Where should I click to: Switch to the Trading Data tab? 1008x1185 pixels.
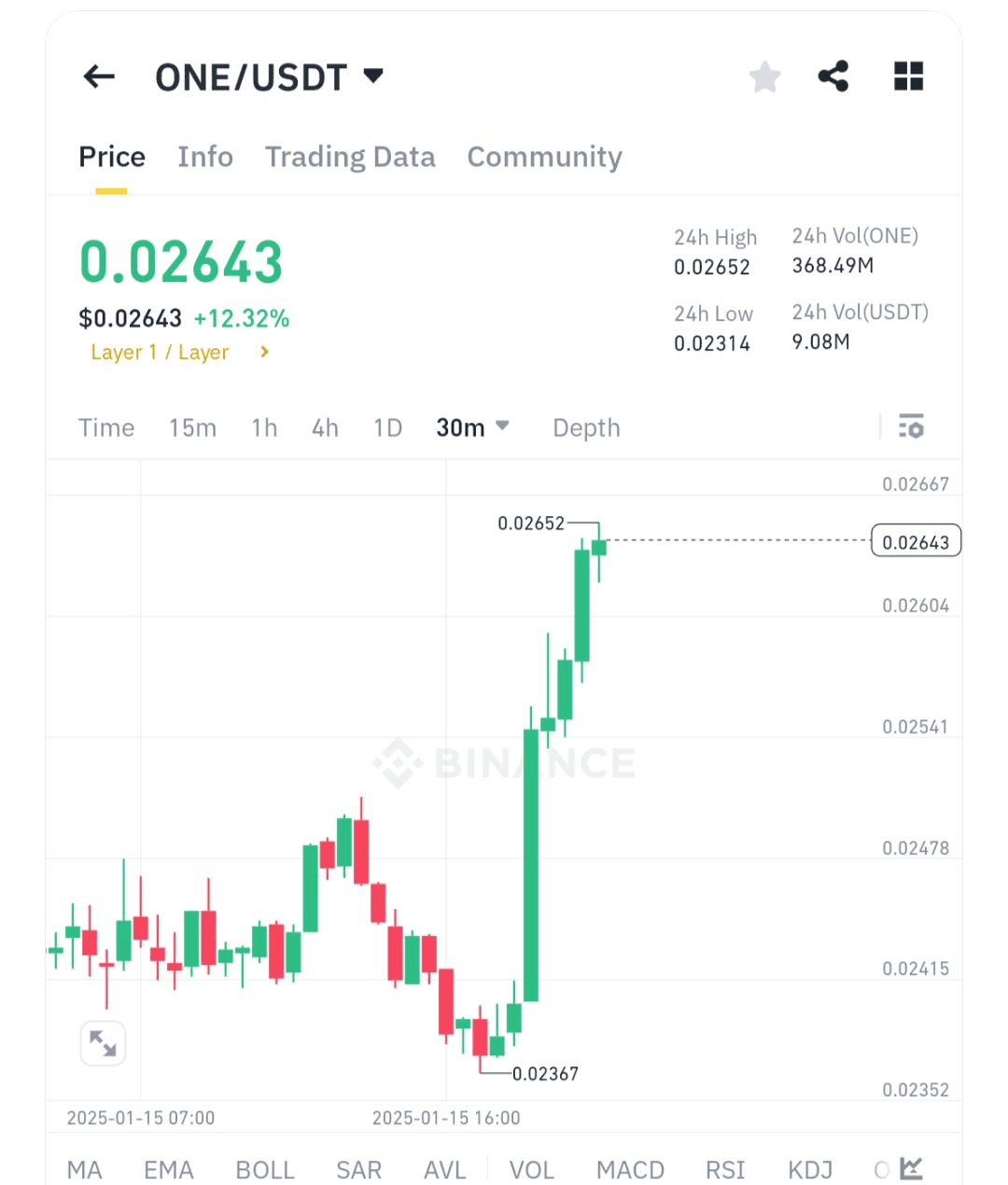(x=350, y=157)
